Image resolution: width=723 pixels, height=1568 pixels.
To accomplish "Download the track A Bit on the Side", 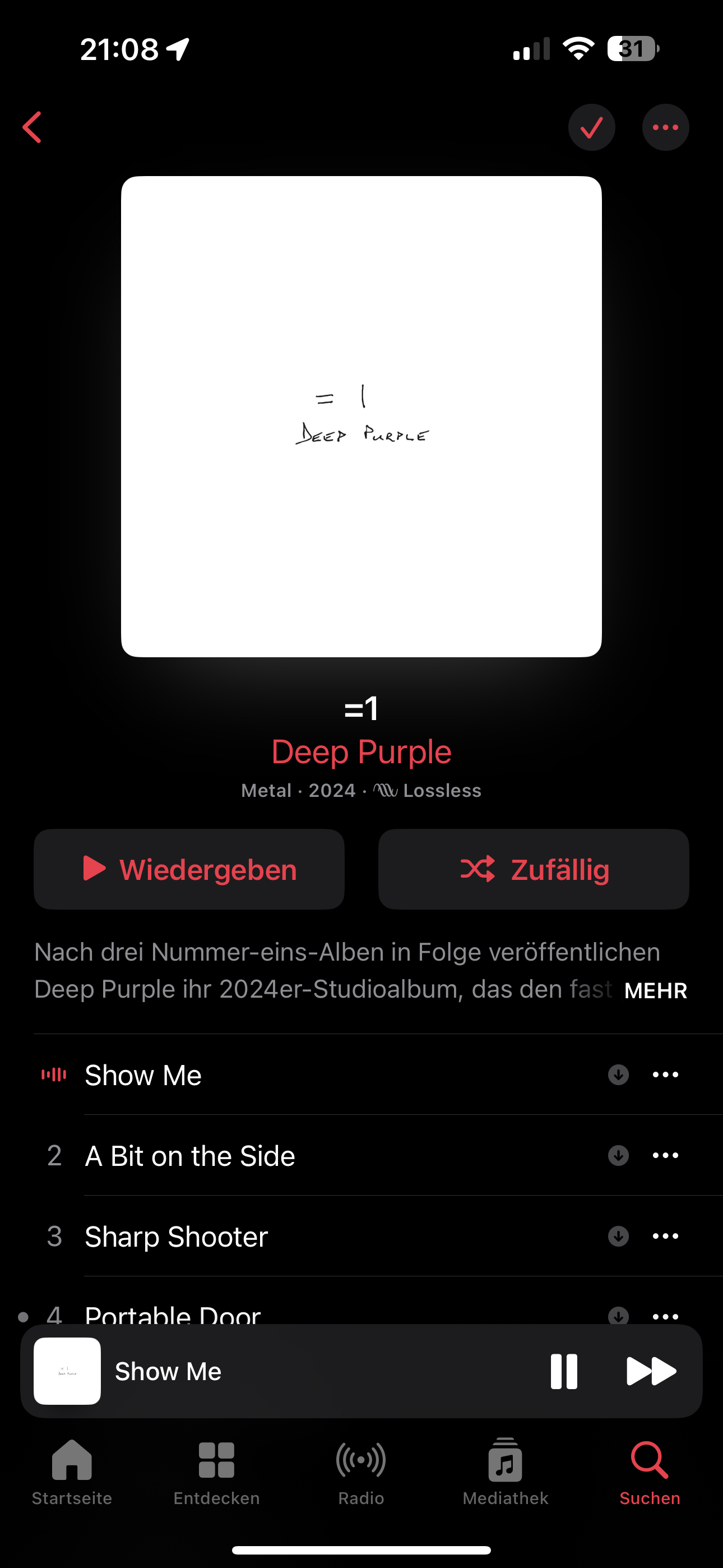I will point(618,1155).
